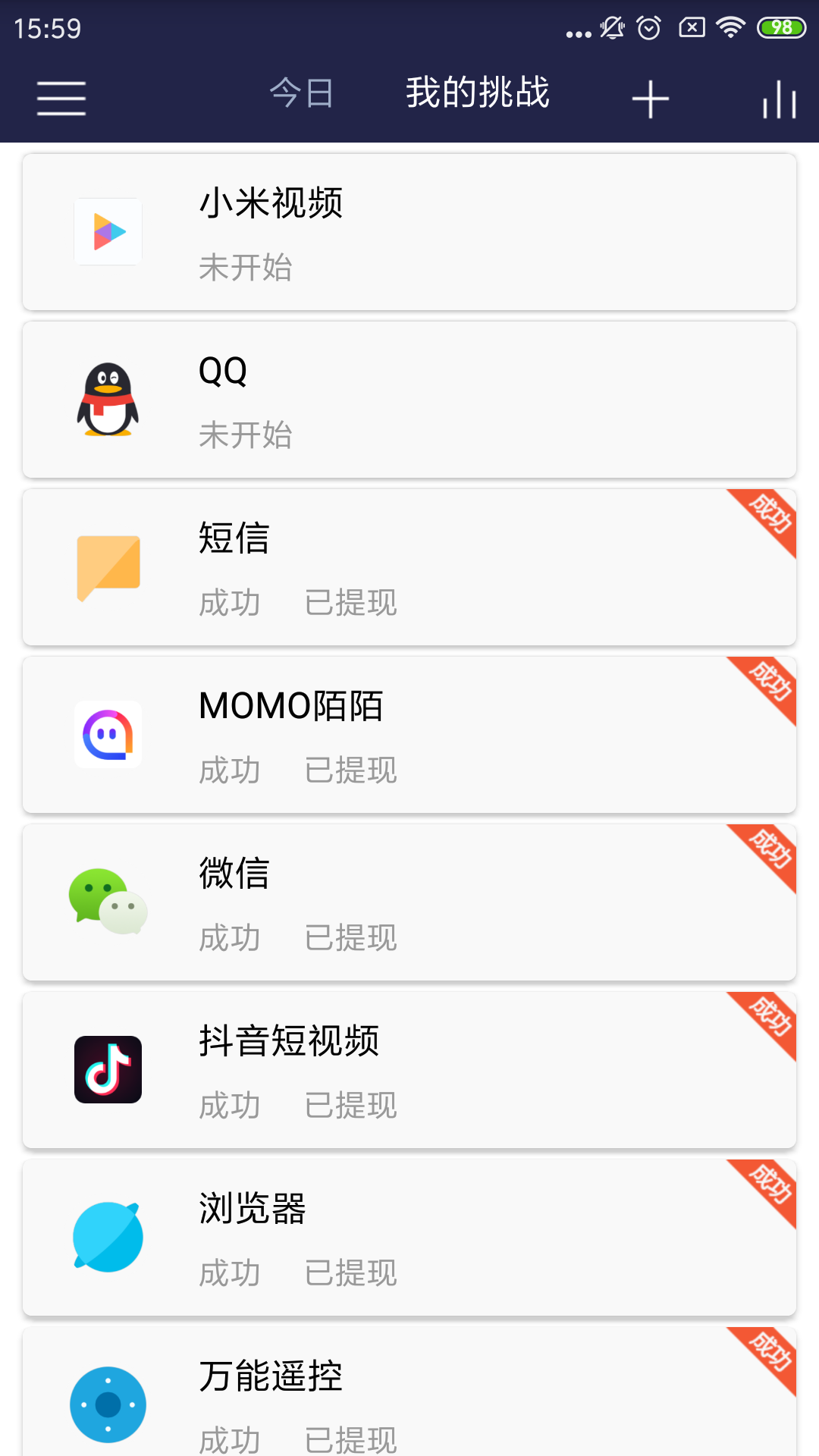Tap 已提现 under 微信 challenge

pyautogui.click(x=350, y=938)
